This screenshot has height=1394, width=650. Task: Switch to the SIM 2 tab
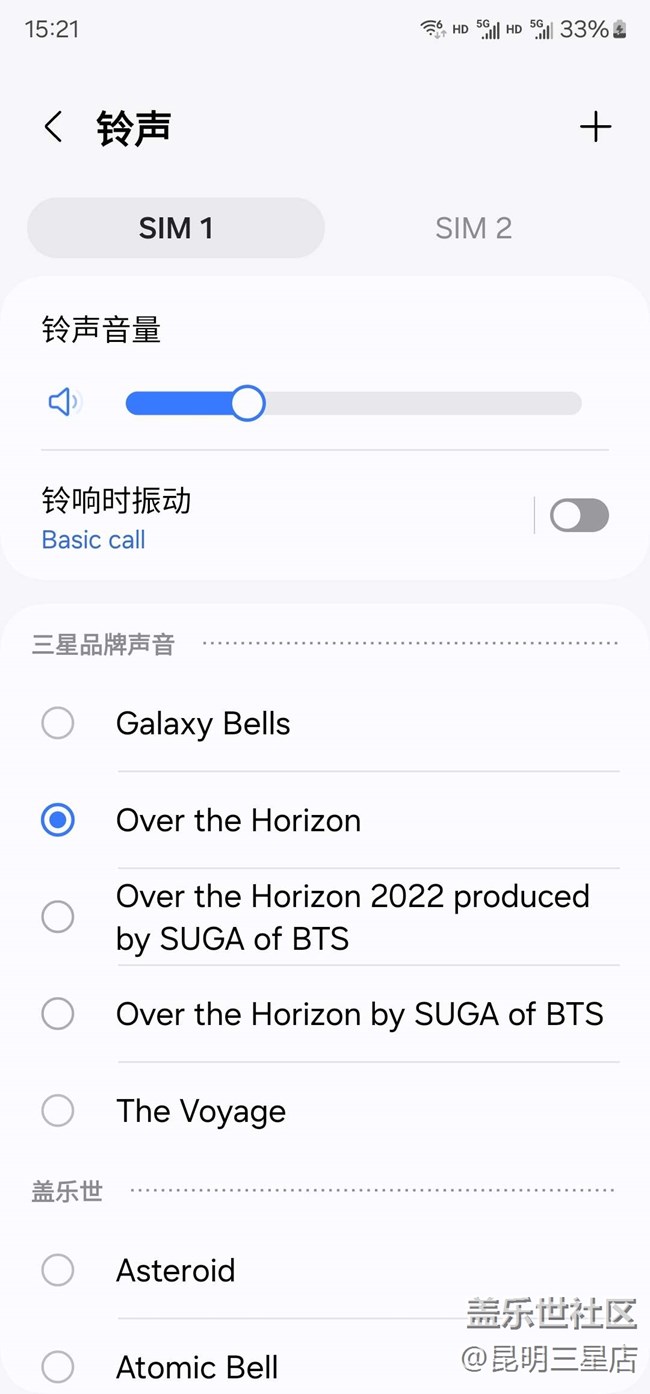tap(473, 228)
